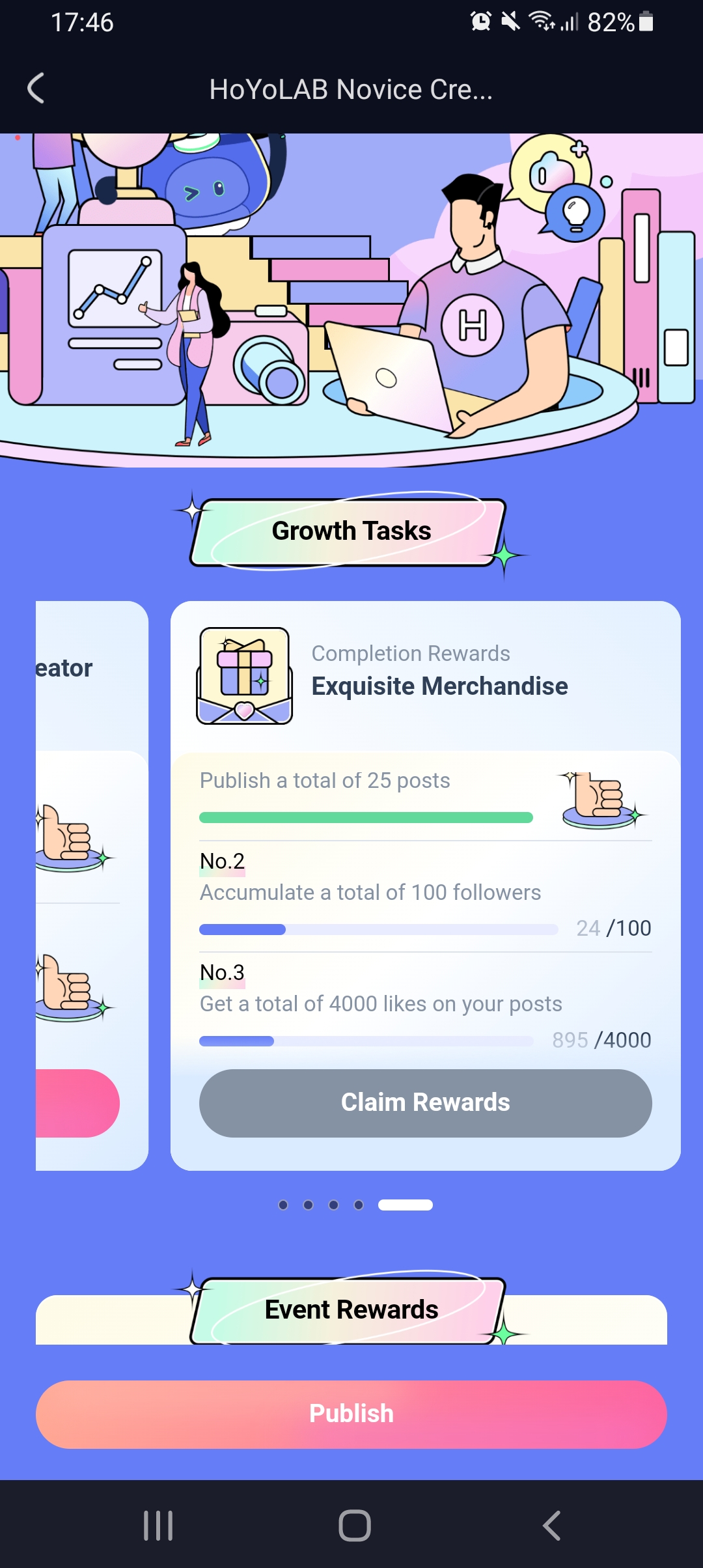
Task: Select the first page indicator dot
Action: pyautogui.click(x=283, y=1205)
